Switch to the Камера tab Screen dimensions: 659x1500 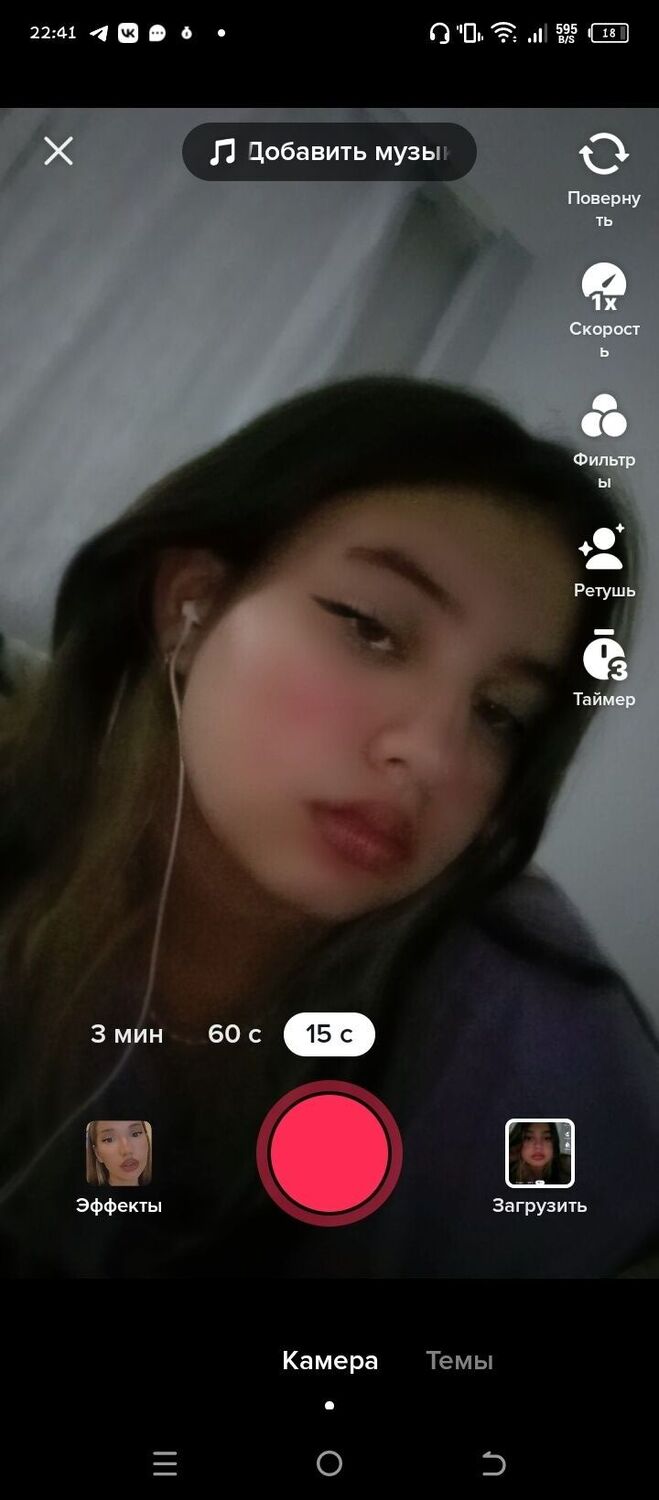click(329, 1361)
